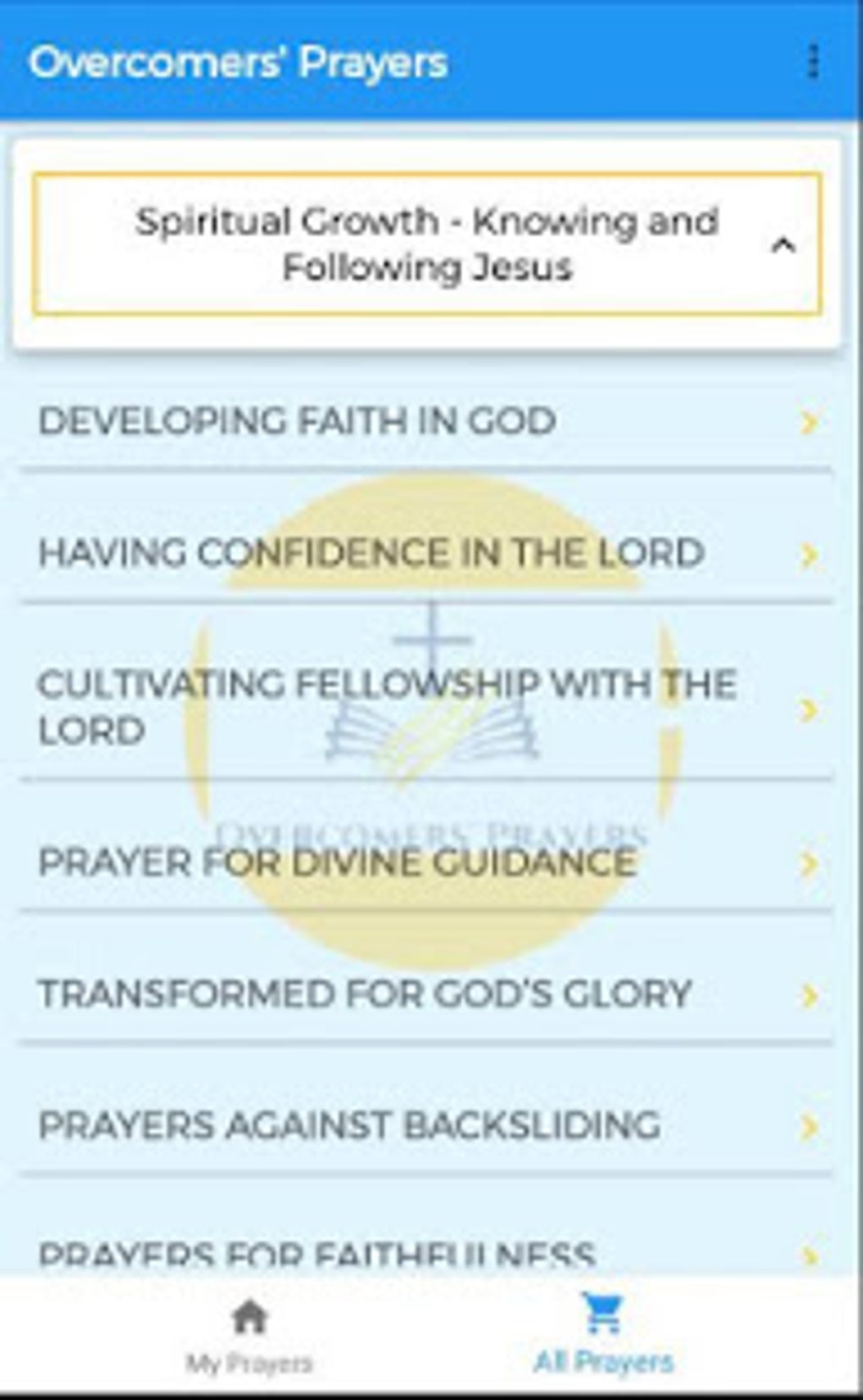Open Developing Faith in God prayers

[x=427, y=421]
